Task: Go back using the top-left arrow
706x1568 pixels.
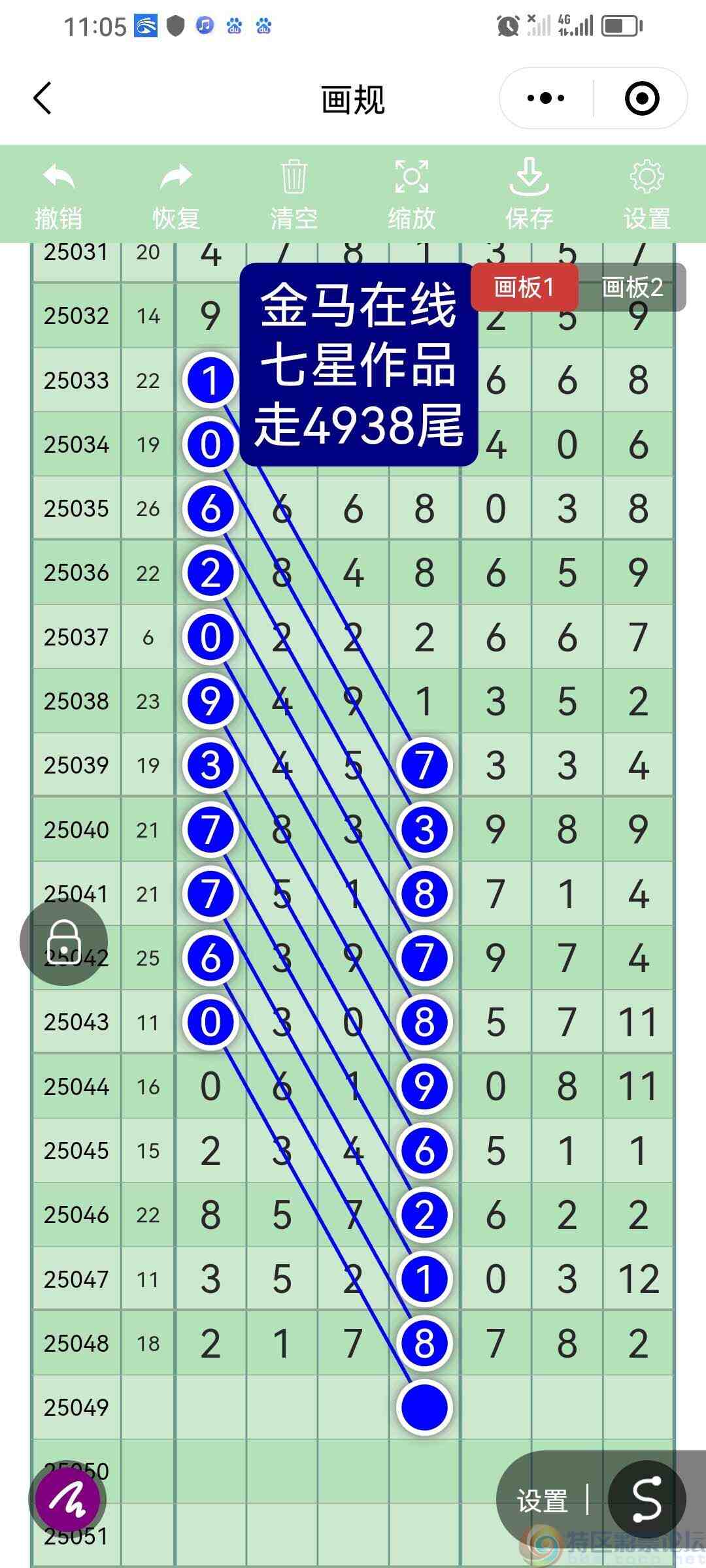Action: point(43,99)
